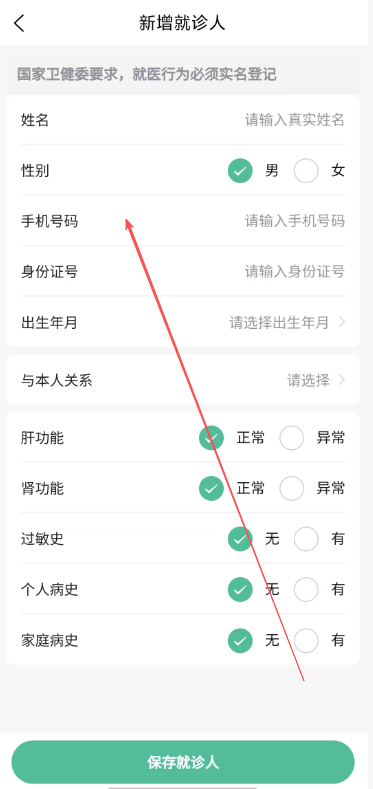Open the 出生年月 date picker
Screen dimensions: 373x789
coord(183,322)
